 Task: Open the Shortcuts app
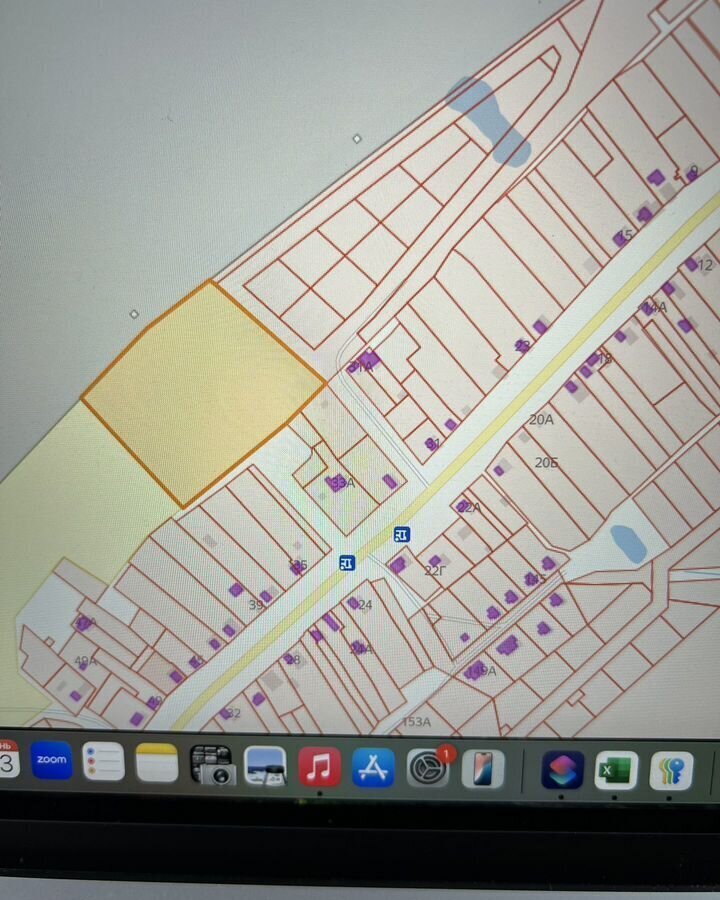(562, 770)
